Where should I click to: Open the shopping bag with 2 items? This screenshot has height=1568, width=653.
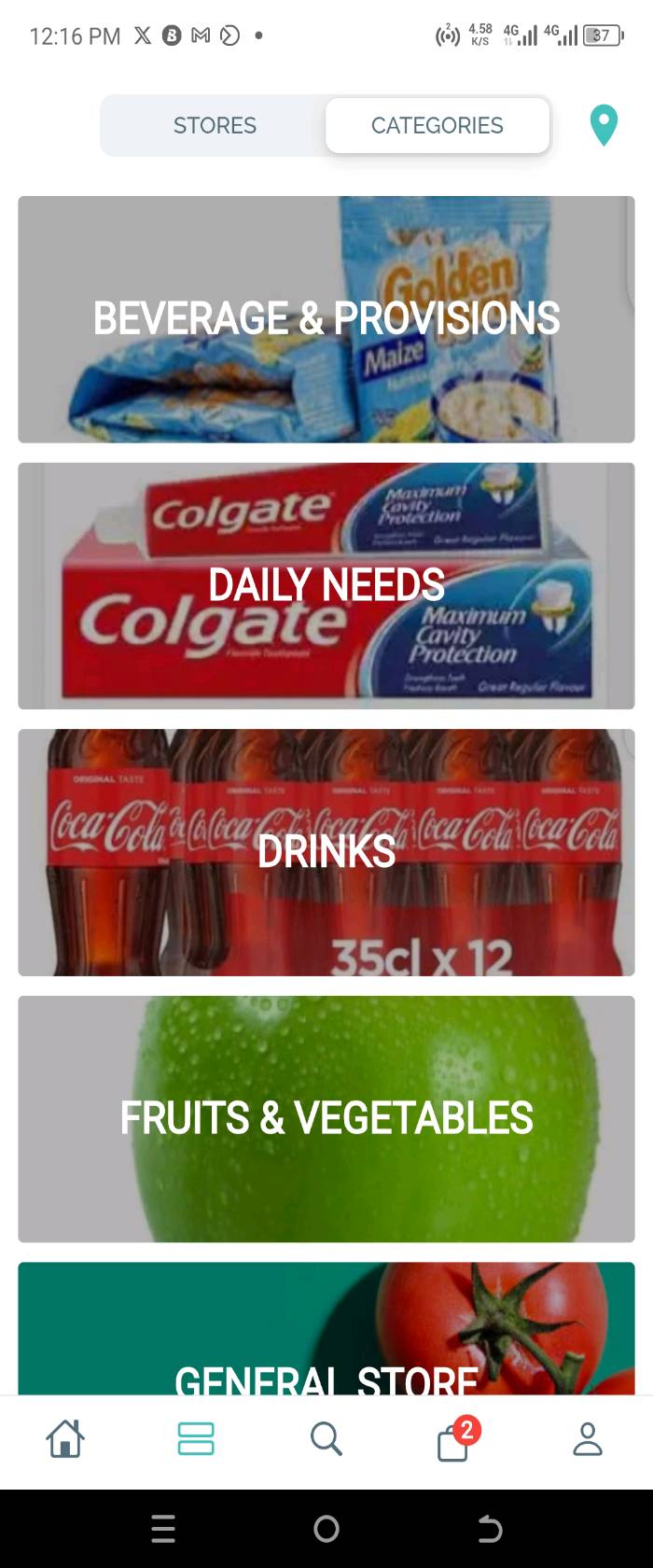coord(454,1440)
